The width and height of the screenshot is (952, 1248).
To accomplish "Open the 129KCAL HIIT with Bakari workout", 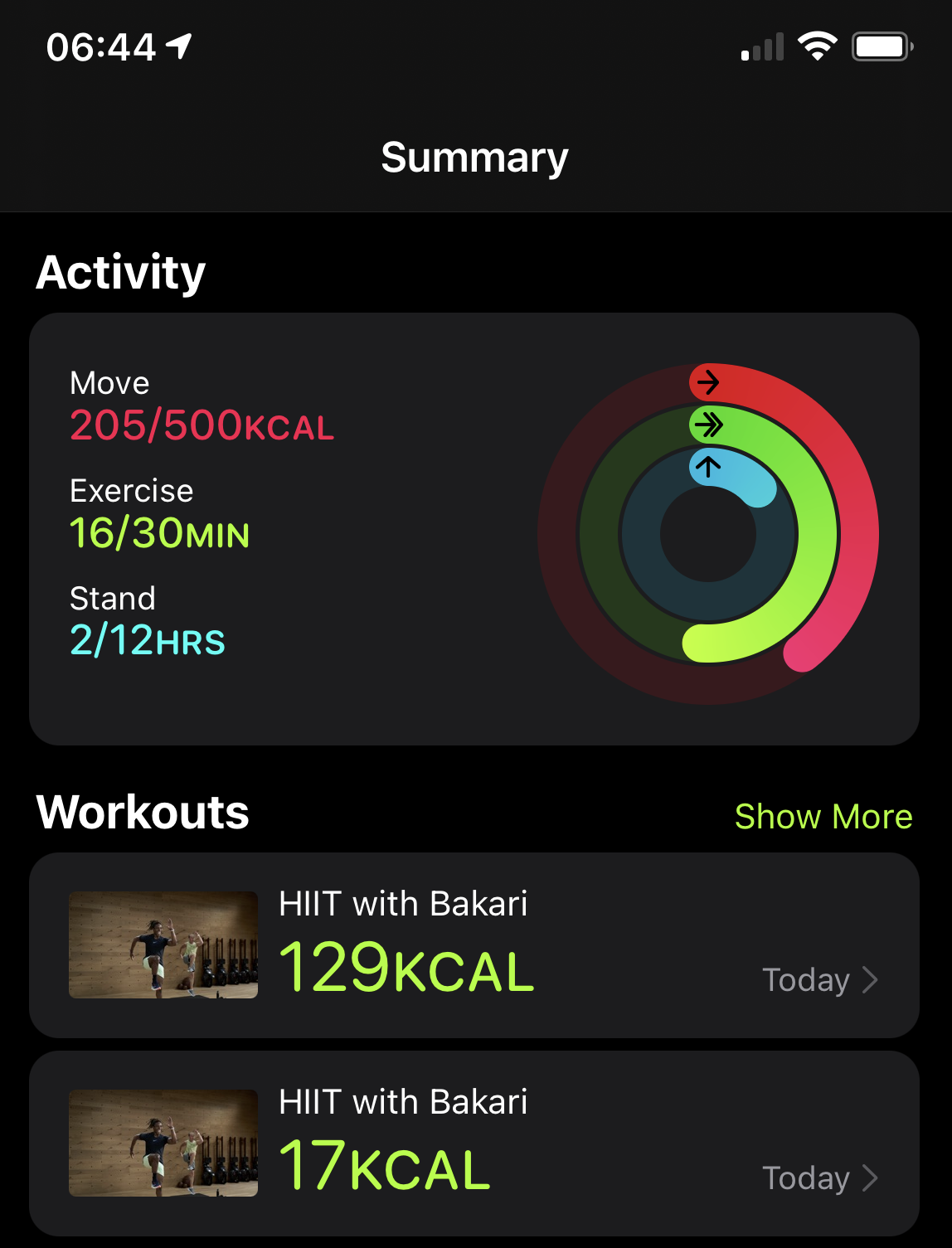I will tap(474, 945).
